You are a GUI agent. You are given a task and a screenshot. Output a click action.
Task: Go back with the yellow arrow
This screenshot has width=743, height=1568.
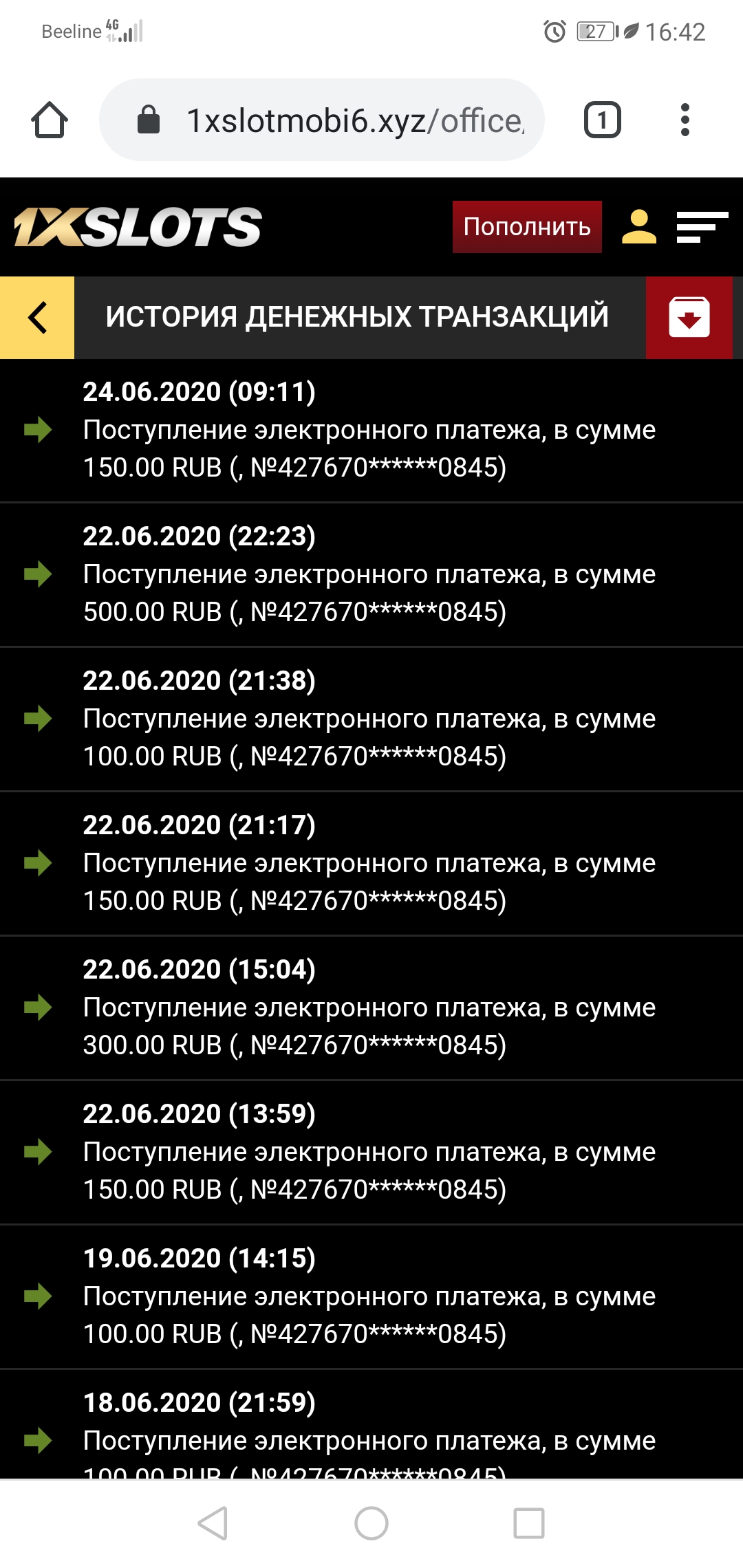click(x=37, y=318)
